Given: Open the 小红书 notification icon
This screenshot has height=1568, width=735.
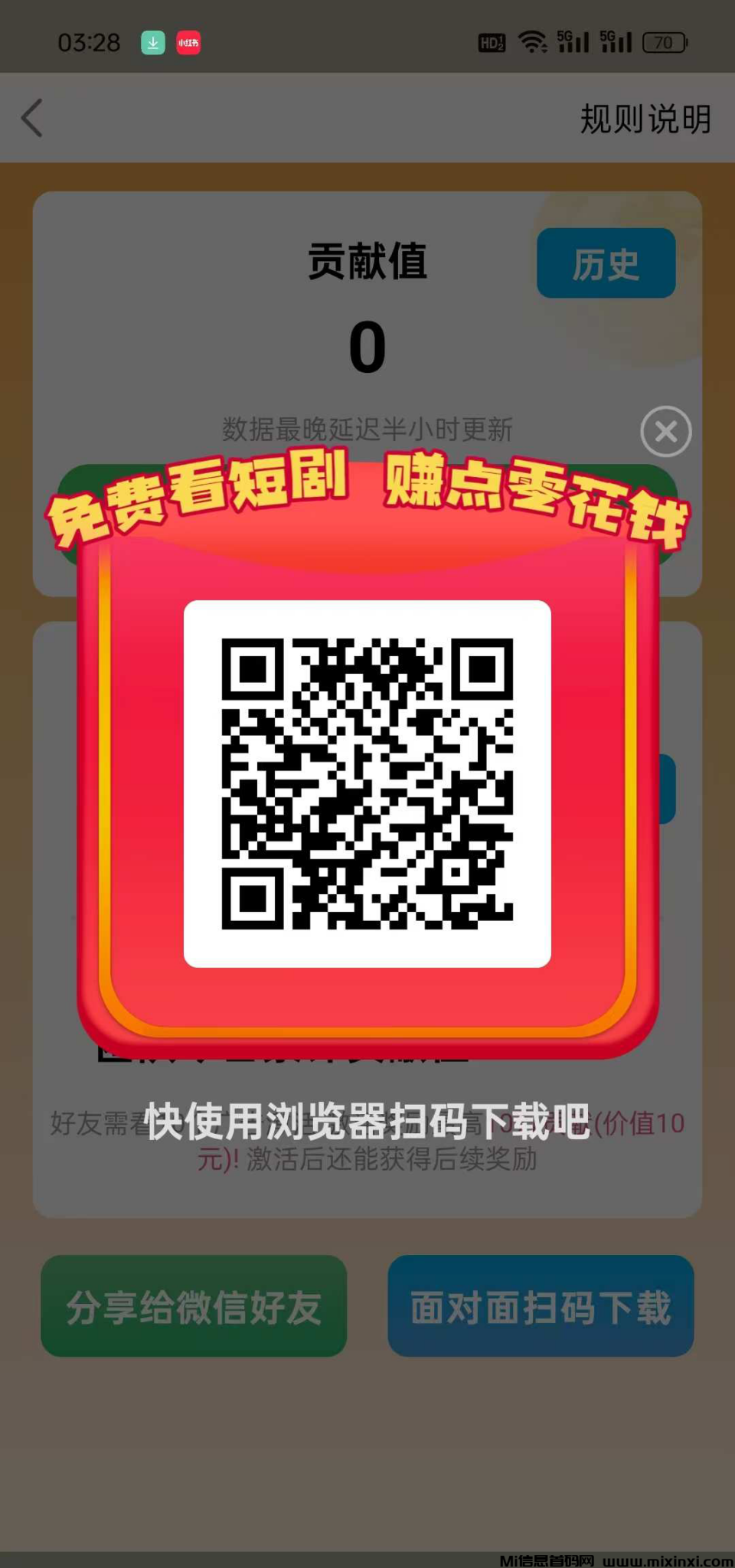Looking at the screenshot, I should coord(188,42).
